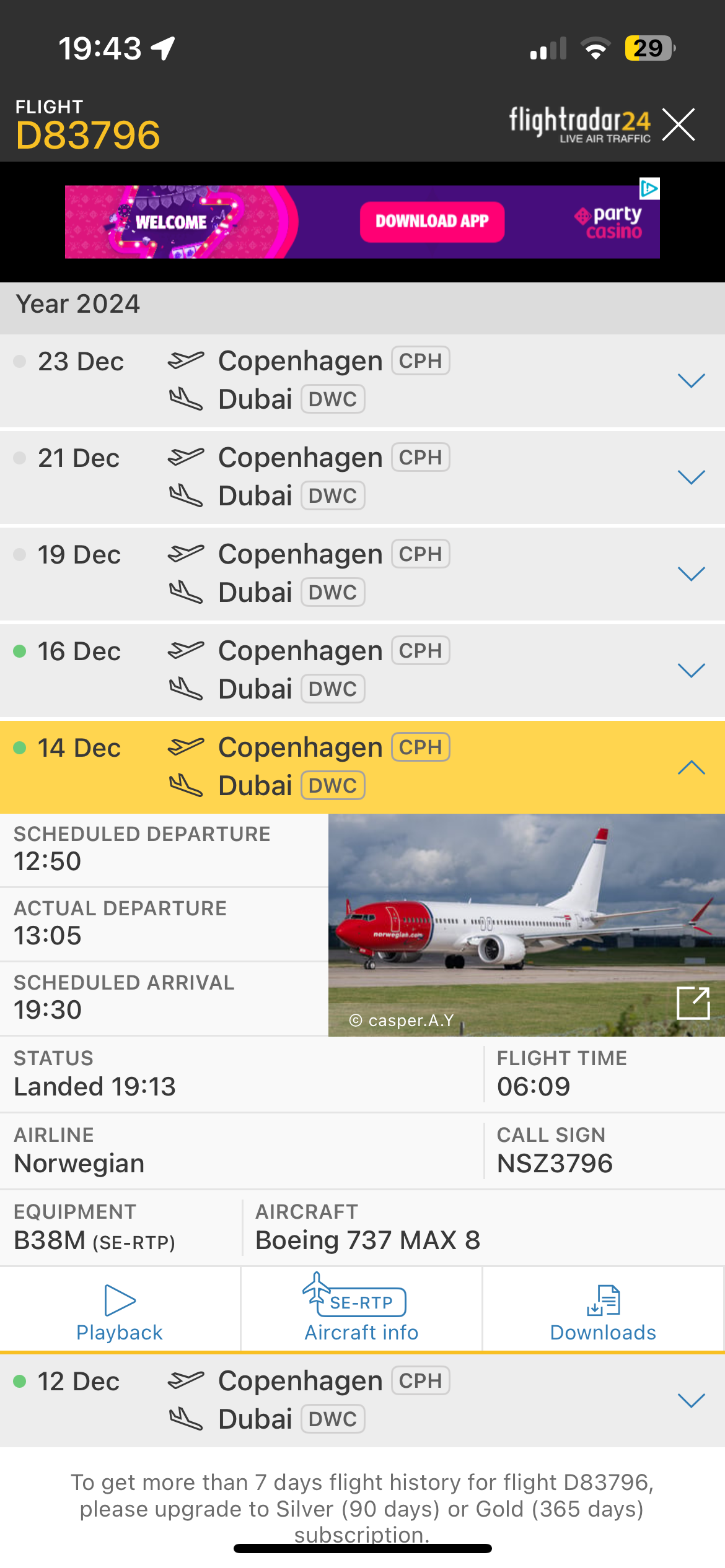Start Playback of this flight

click(x=120, y=1312)
